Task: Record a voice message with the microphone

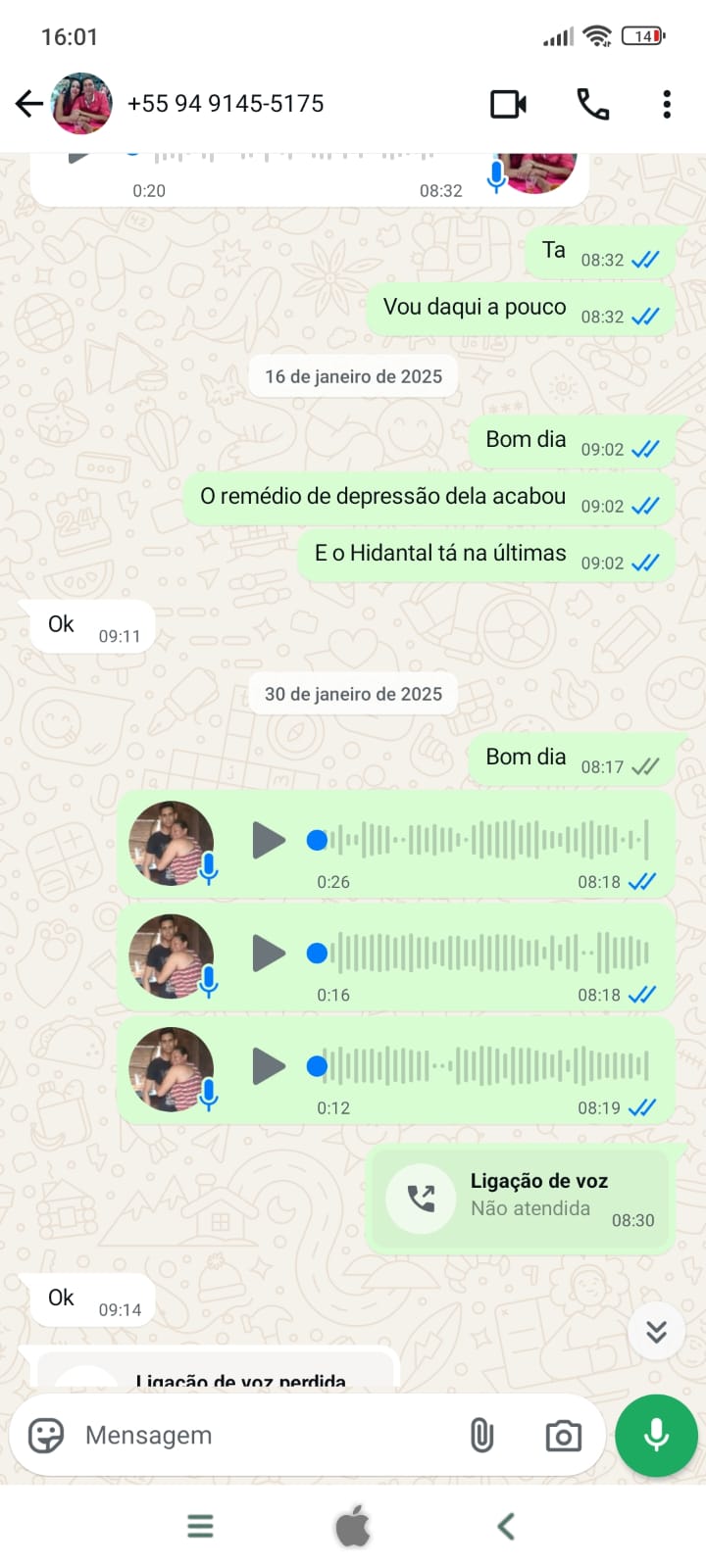Action: coord(656,1436)
